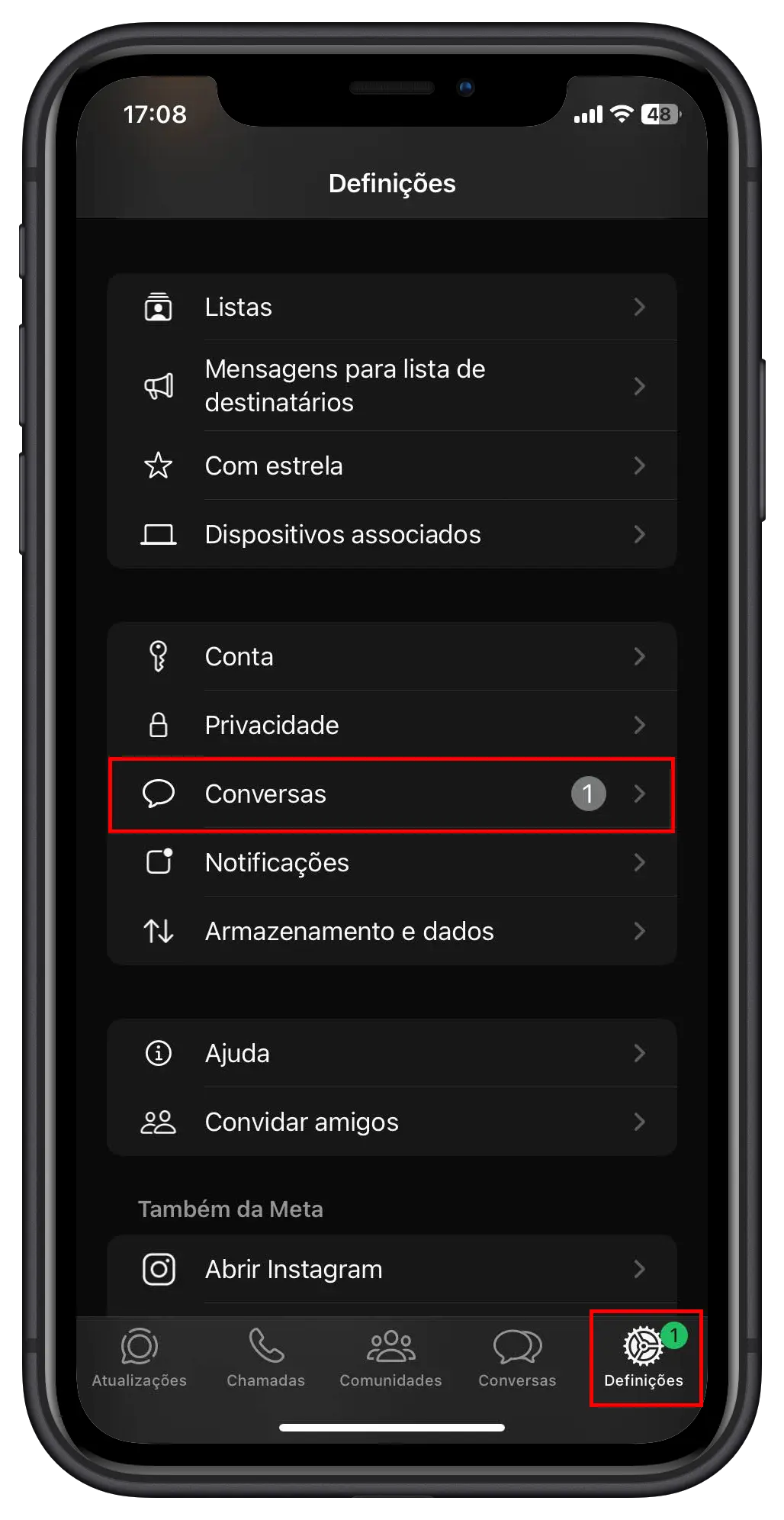The width and height of the screenshot is (784, 1520).
Task: Open the Ajuda section
Action: pos(391,1053)
